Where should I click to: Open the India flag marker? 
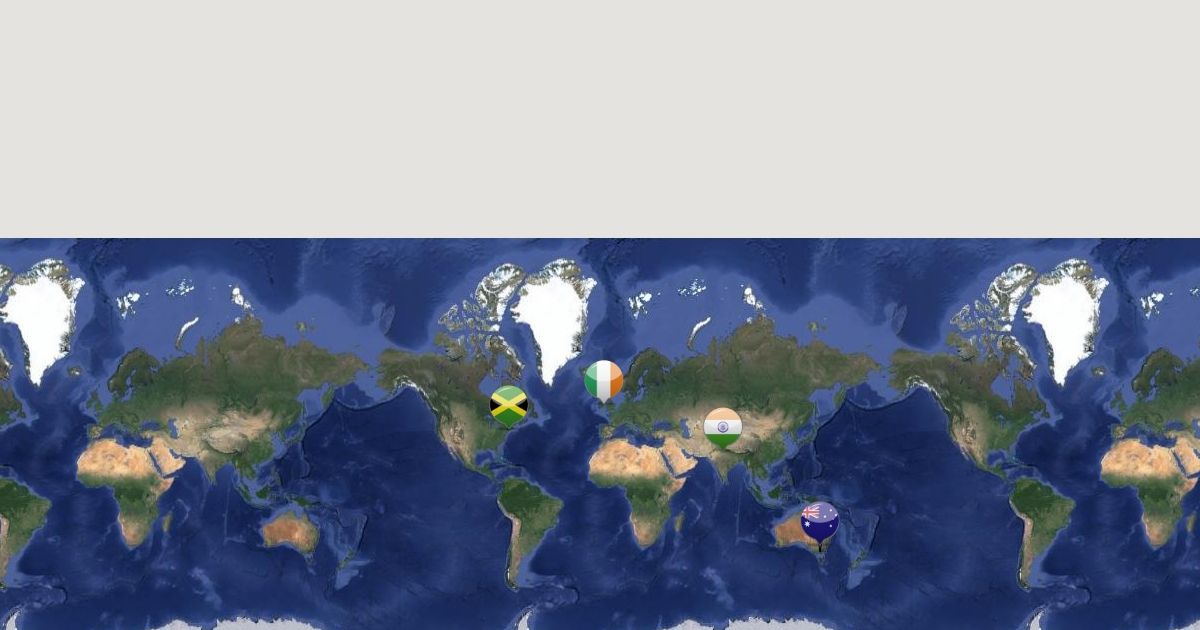coord(722,427)
